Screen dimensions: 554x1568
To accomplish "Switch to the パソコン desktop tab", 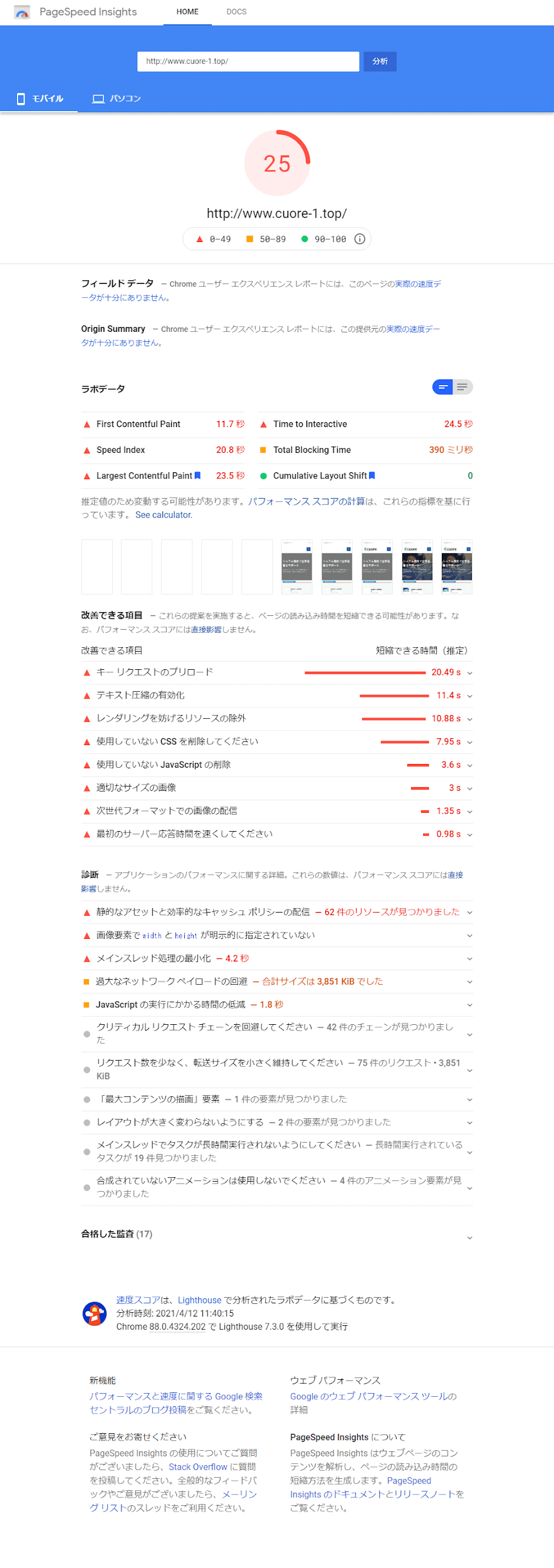I will pyautogui.click(x=117, y=98).
